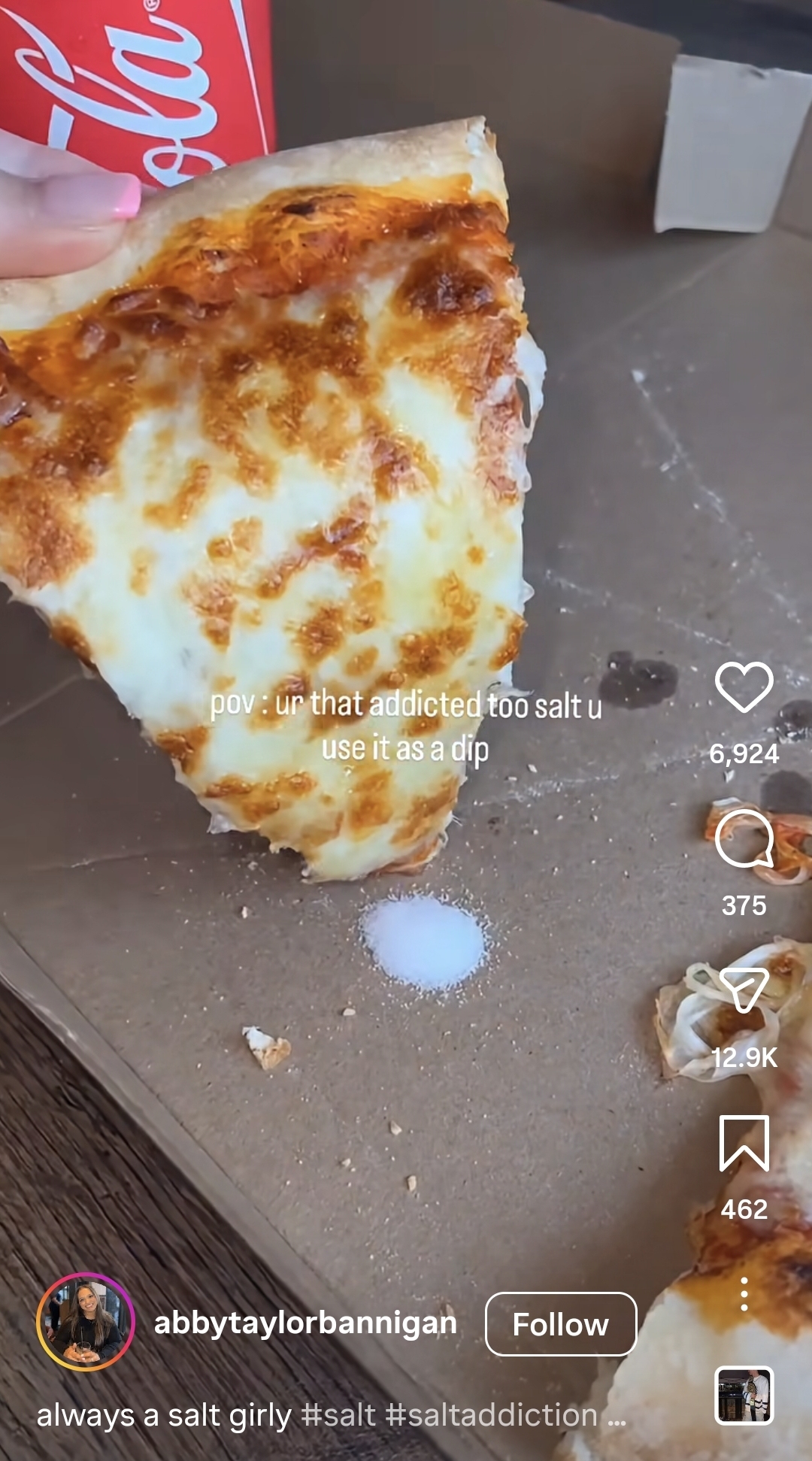Open the #salt hashtag
The image size is (812, 1461).
point(338,1415)
